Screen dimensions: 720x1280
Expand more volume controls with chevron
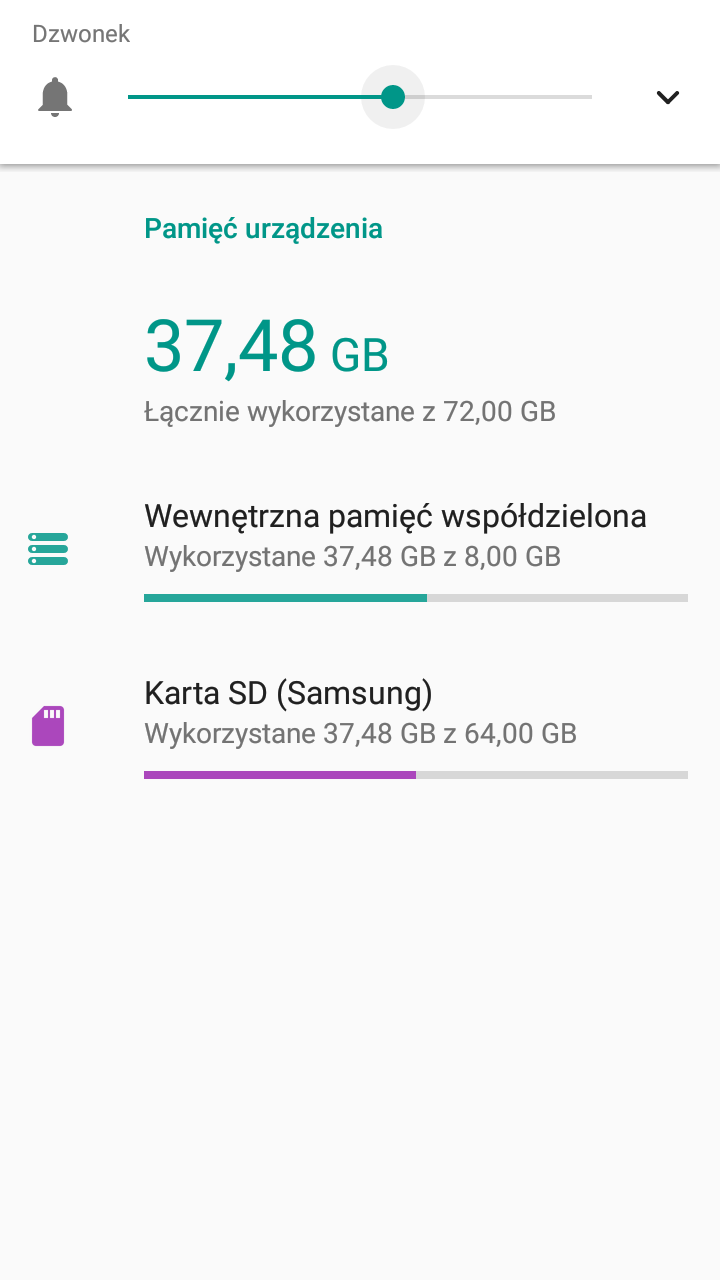point(667,97)
